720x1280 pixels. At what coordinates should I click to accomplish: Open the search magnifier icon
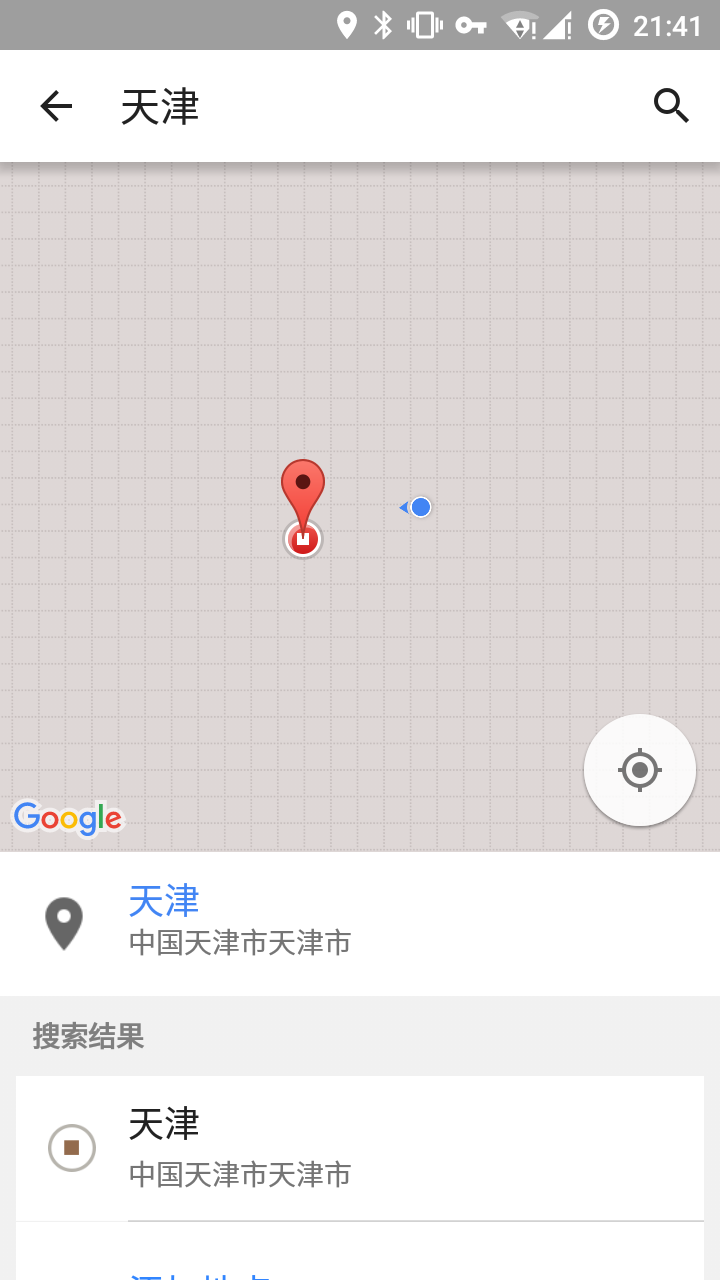tap(671, 106)
